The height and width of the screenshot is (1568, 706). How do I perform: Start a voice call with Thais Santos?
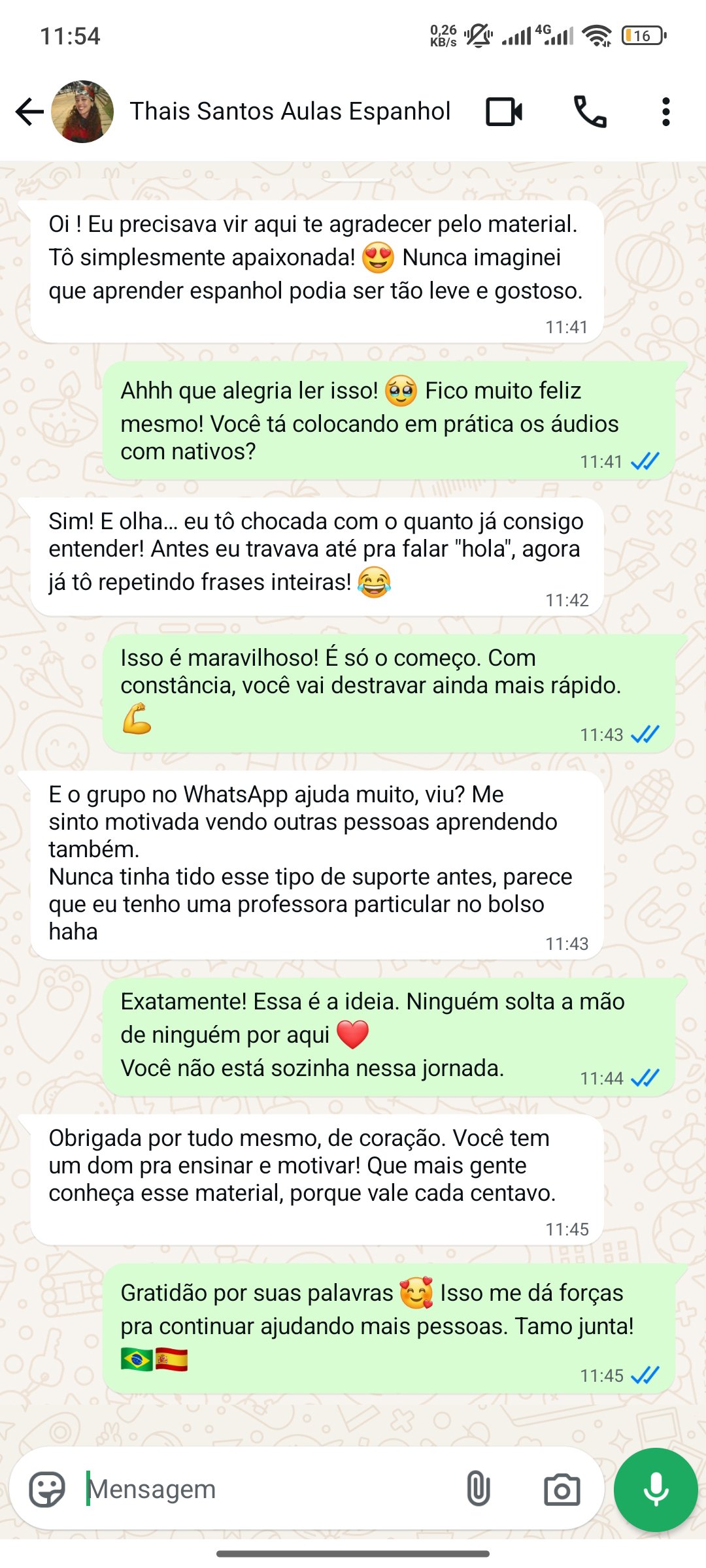590,112
